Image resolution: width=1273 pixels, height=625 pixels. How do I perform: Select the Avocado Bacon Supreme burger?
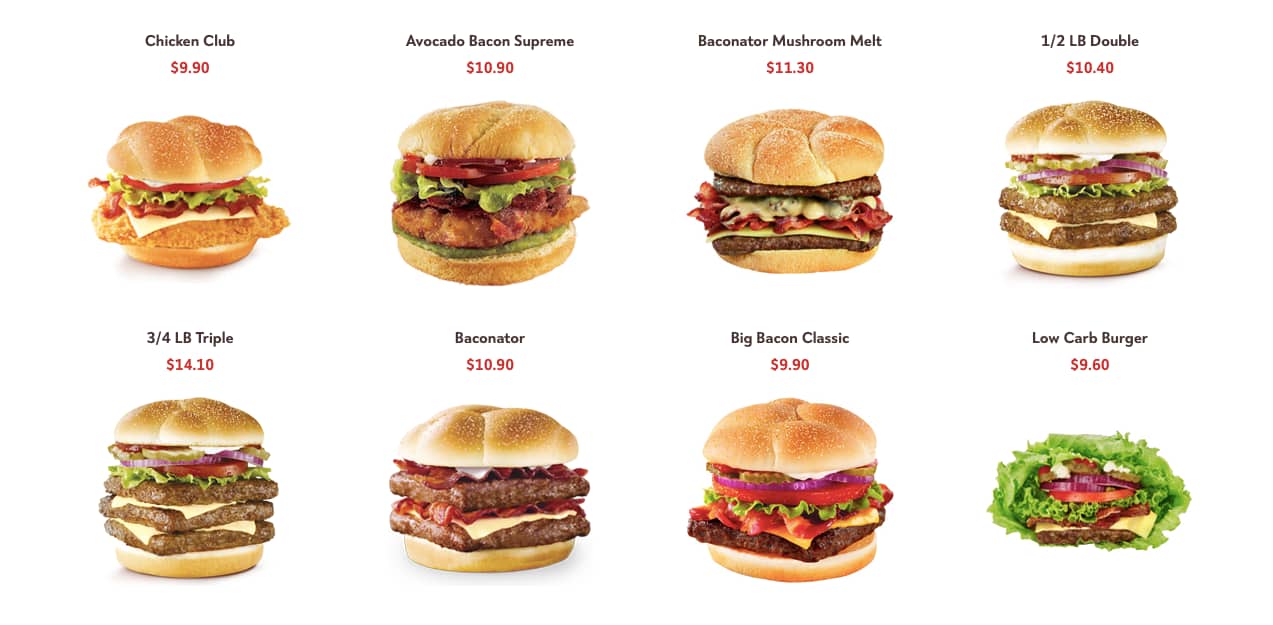pyautogui.click(x=489, y=194)
